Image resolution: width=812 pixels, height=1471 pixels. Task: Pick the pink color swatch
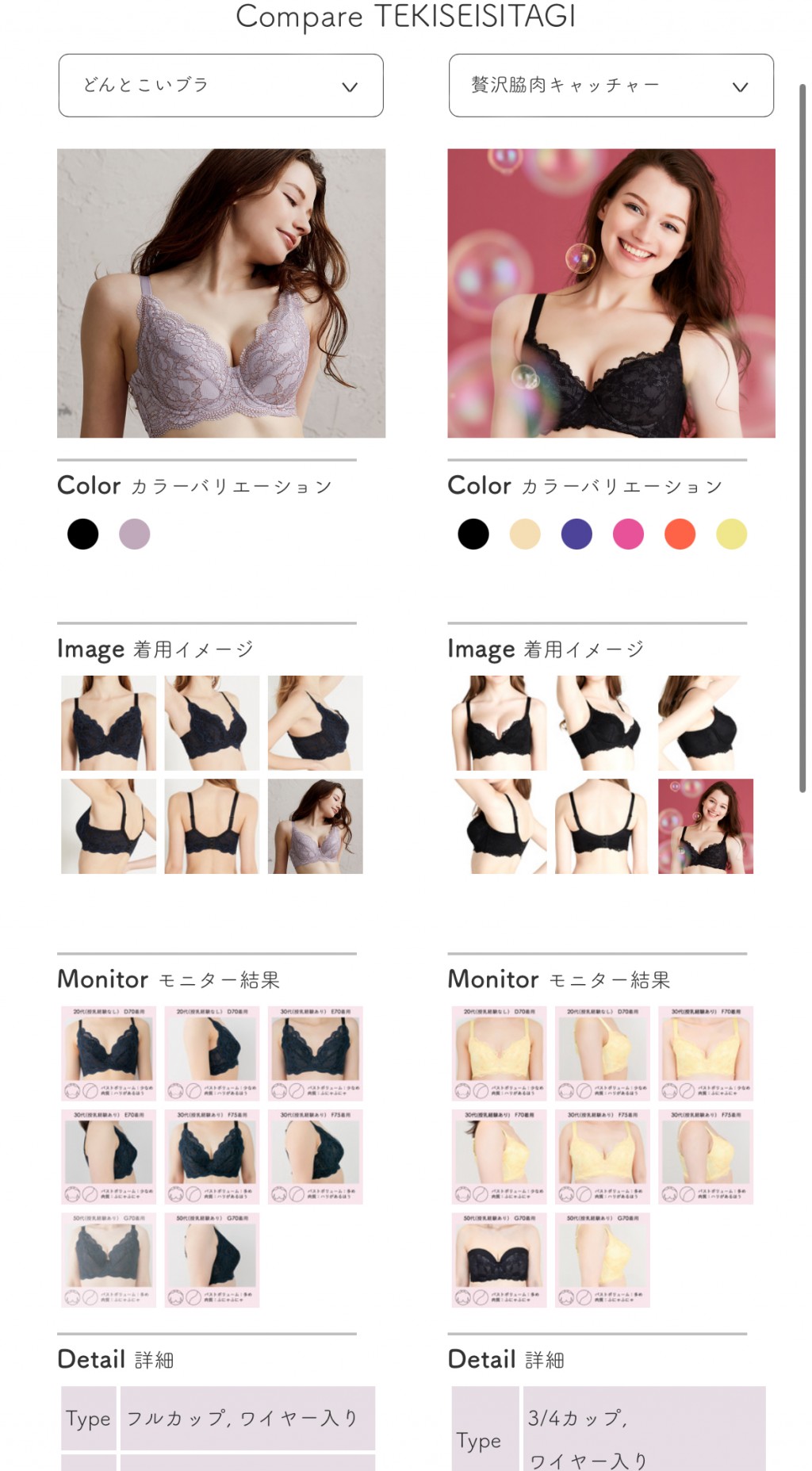[628, 534]
